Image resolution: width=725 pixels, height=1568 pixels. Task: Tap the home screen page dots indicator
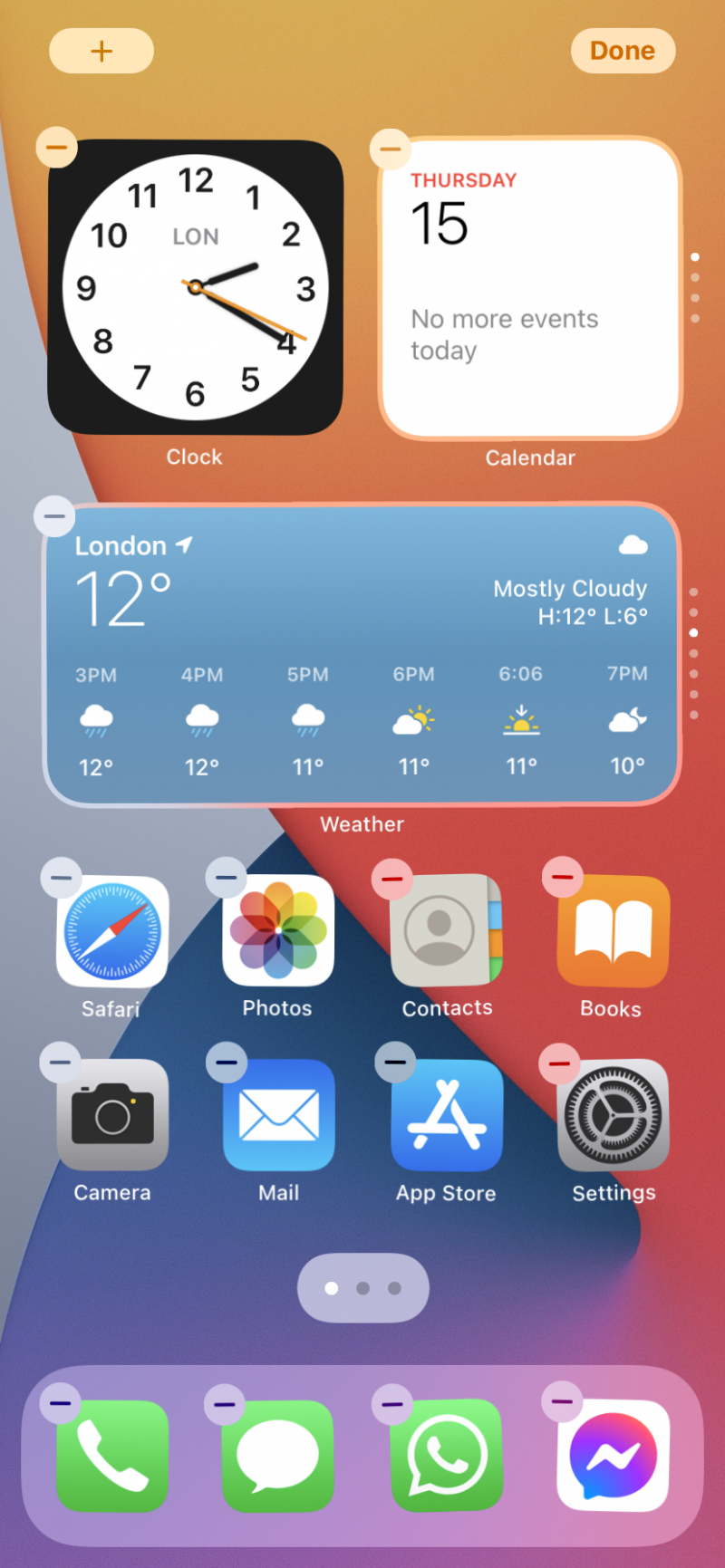(x=362, y=1288)
